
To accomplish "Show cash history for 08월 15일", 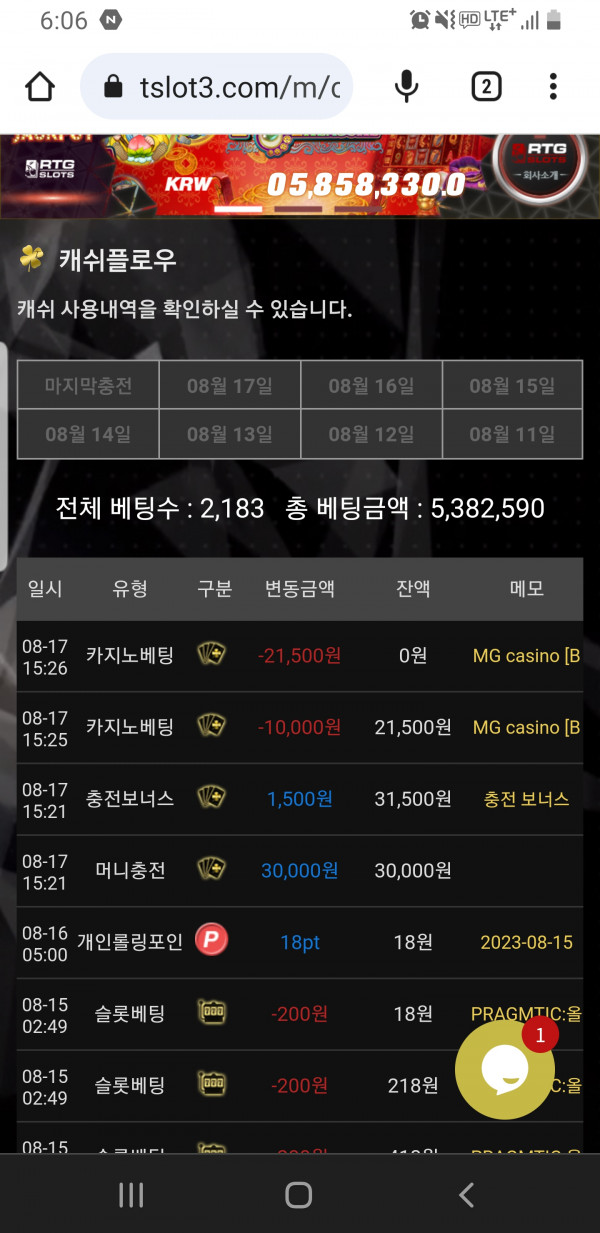I will [x=512, y=385].
